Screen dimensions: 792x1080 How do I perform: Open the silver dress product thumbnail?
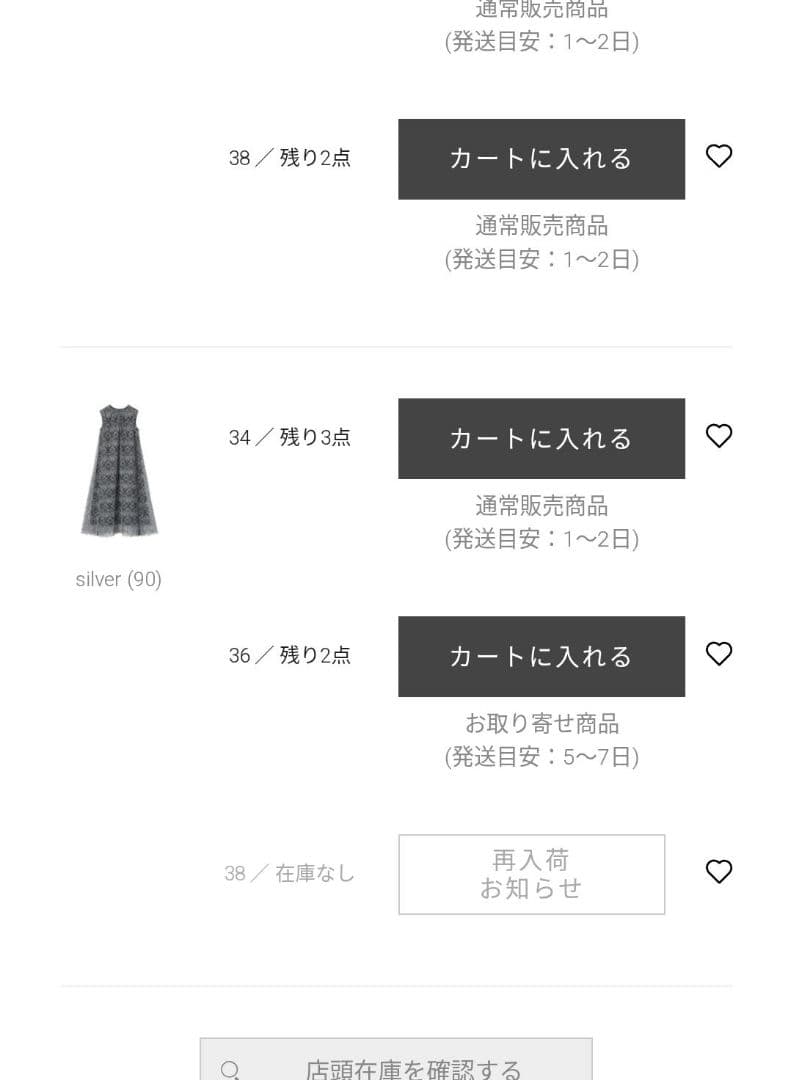(119, 470)
